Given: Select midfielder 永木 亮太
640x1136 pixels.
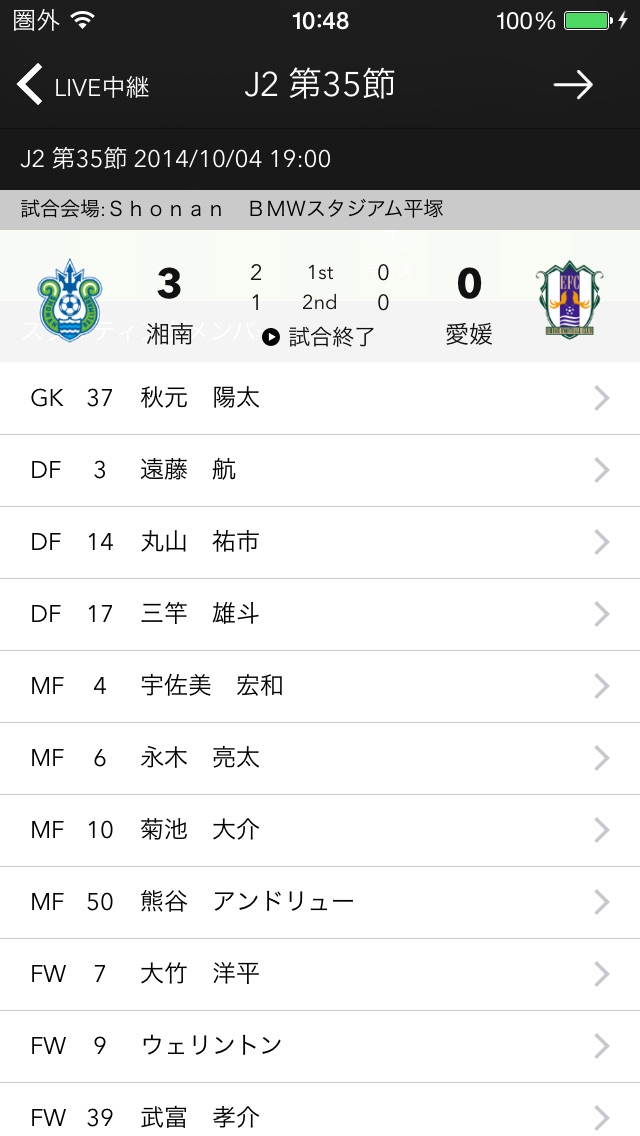Looking at the screenshot, I should [x=320, y=758].
